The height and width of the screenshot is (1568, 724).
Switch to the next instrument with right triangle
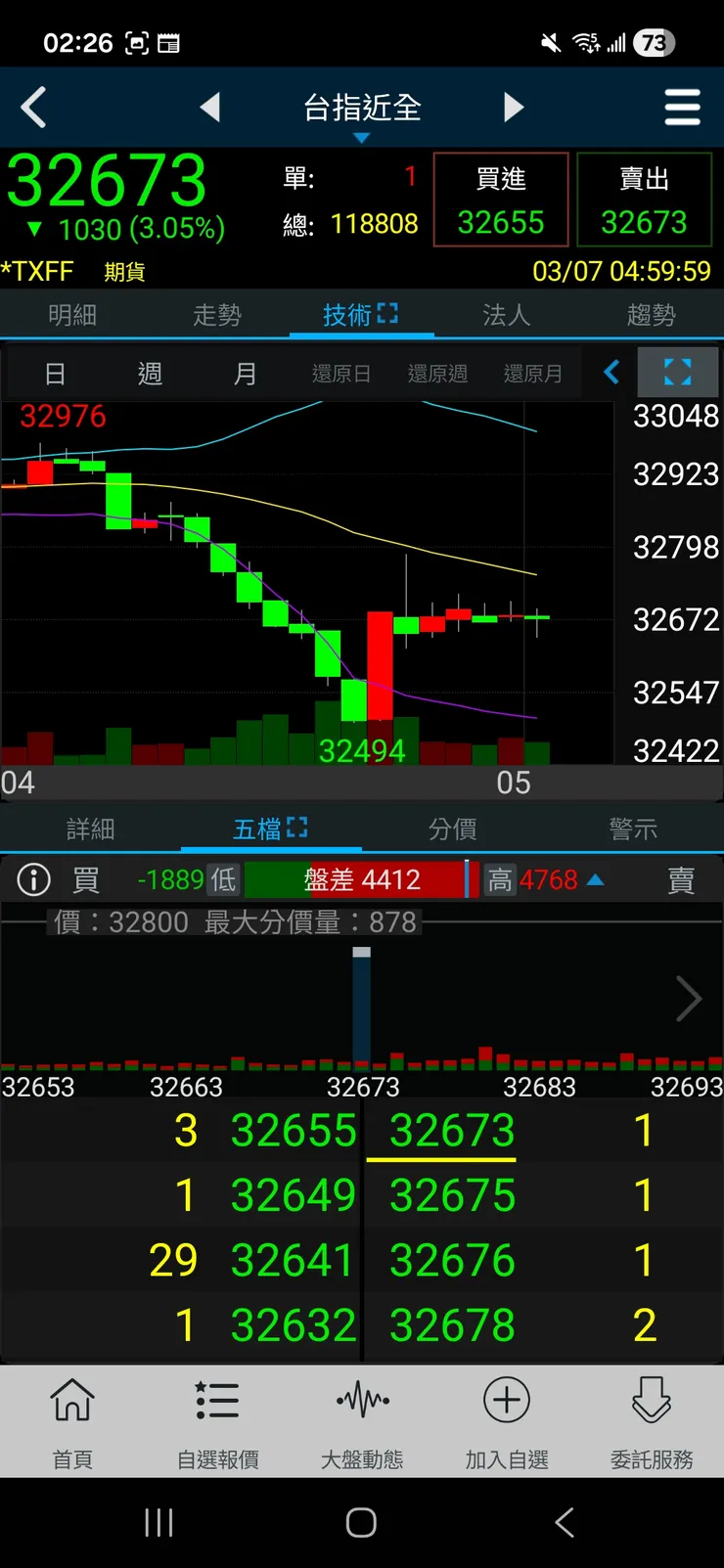point(514,108)
